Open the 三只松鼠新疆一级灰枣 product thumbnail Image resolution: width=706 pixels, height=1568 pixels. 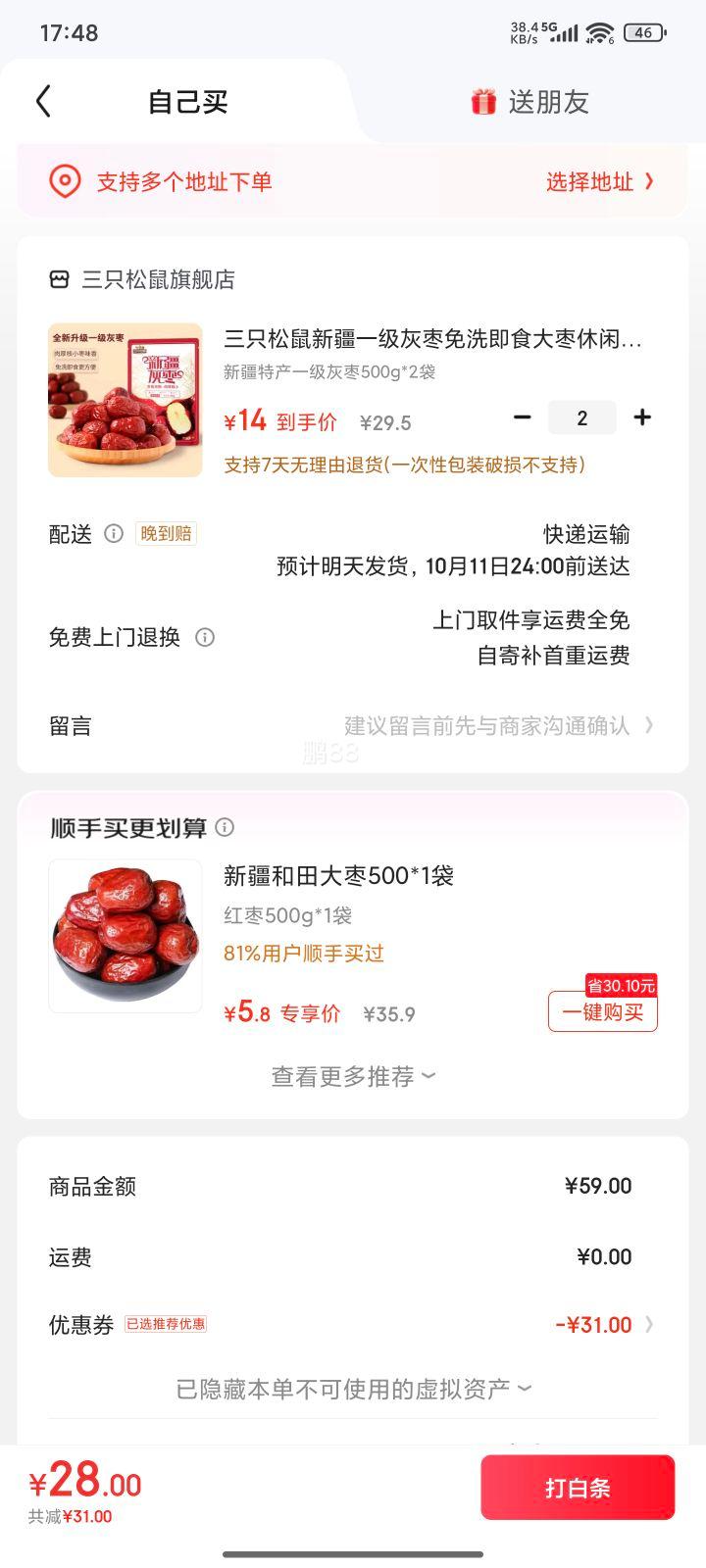[126, 400]
